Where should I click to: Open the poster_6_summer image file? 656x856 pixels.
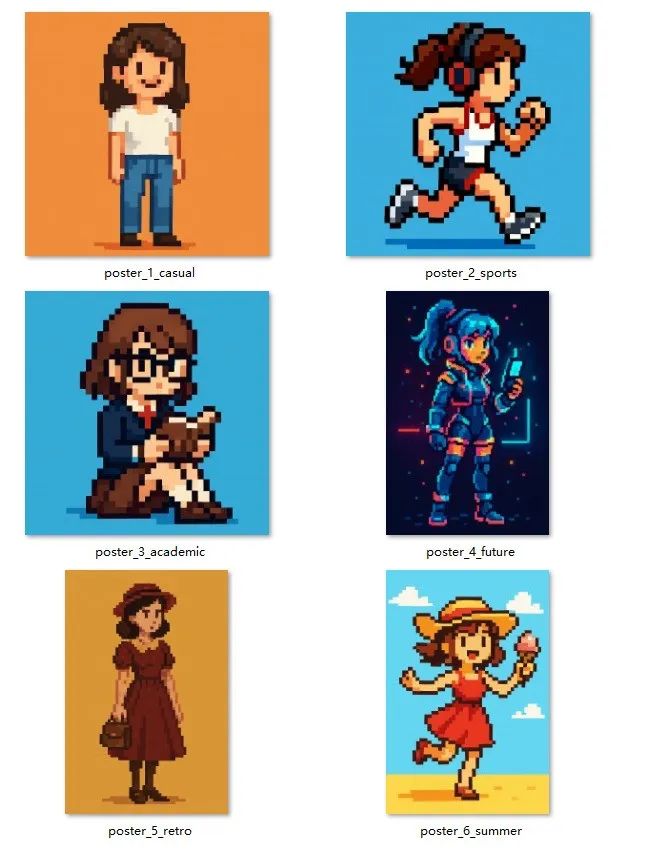[468, 692]
